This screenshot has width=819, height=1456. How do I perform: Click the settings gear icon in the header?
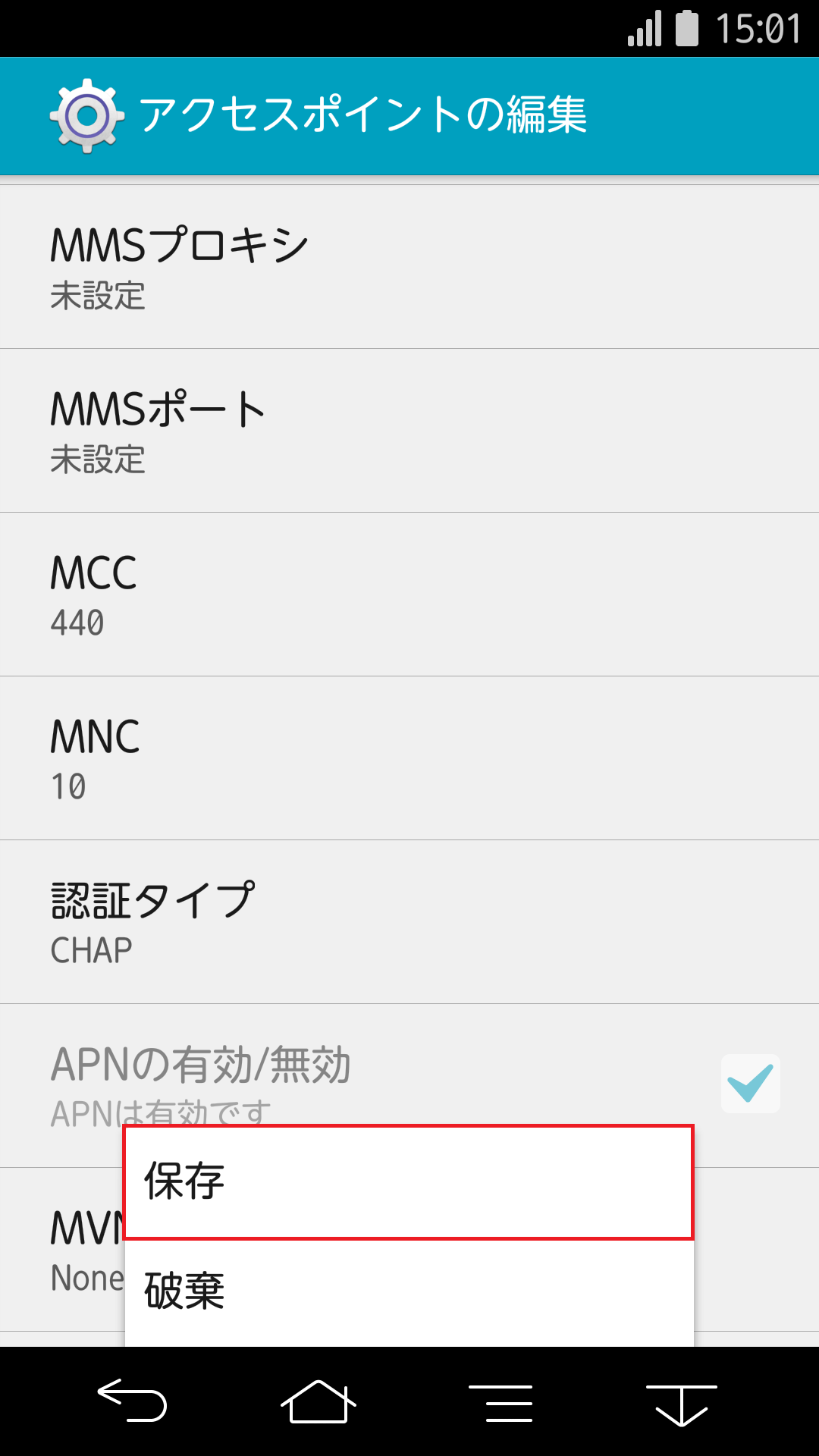tap(85, 115)
